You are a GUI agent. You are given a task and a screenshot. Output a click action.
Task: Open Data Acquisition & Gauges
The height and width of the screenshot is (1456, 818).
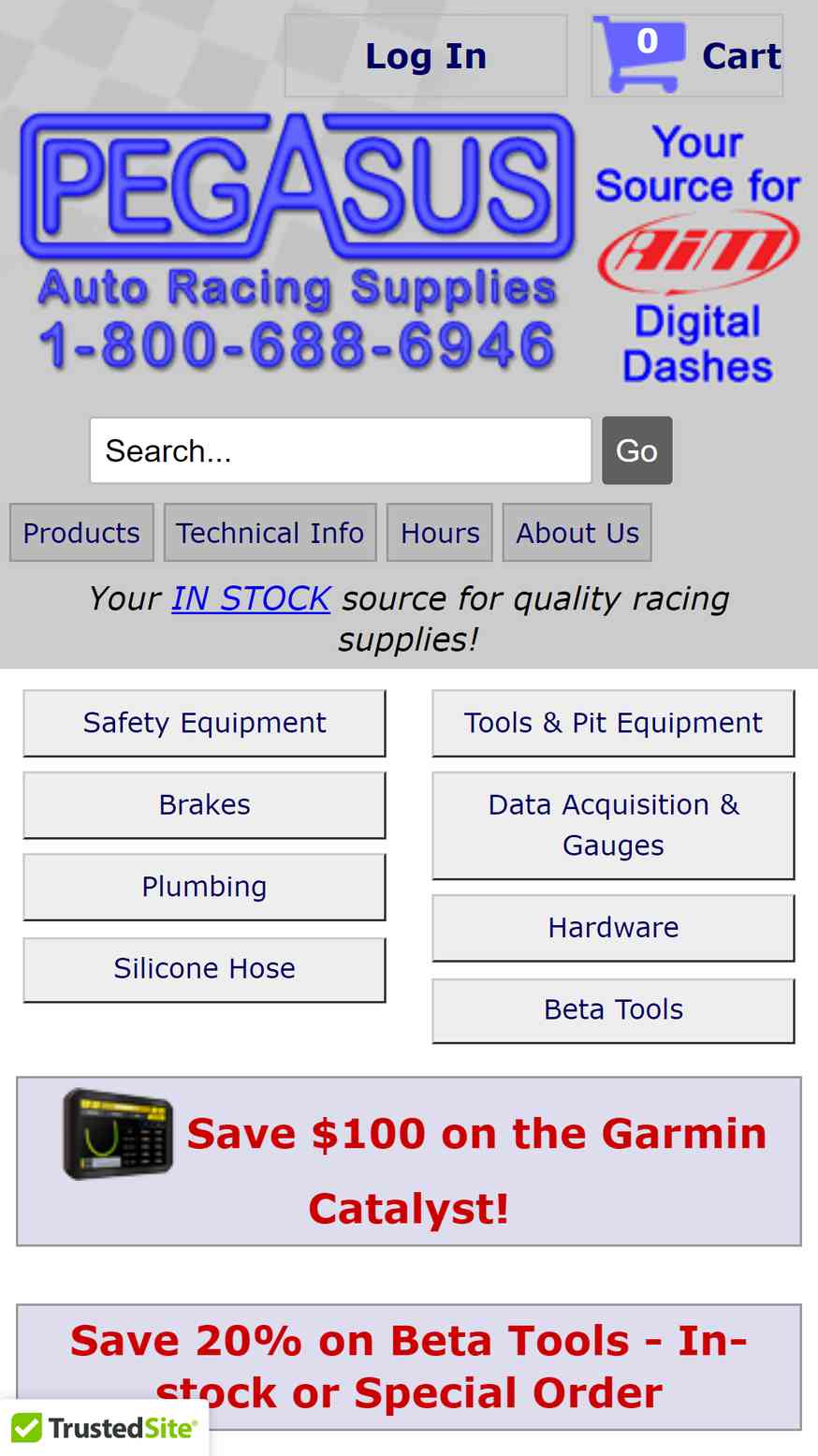click(613, 825)
